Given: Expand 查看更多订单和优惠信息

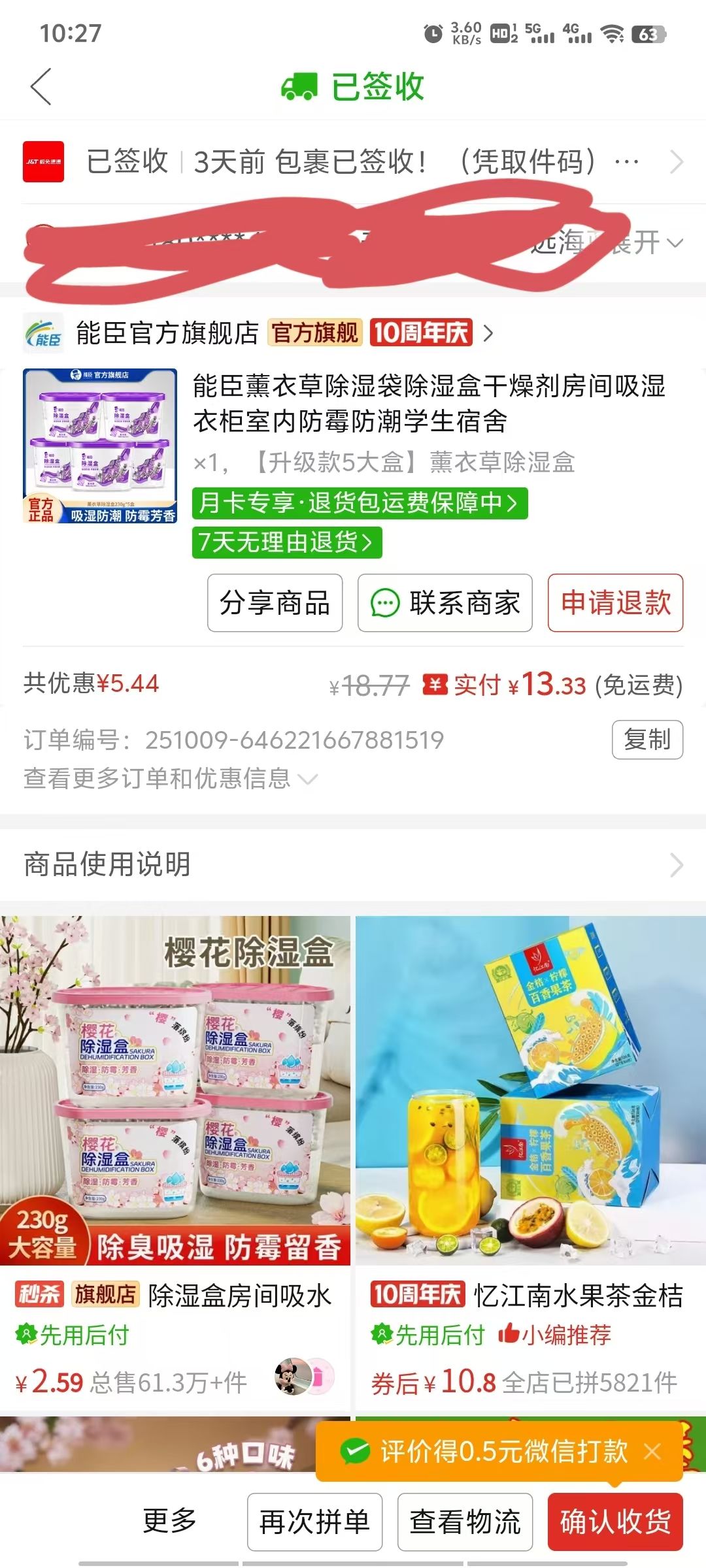Looking at the screenshot, I should click(170, 778).
